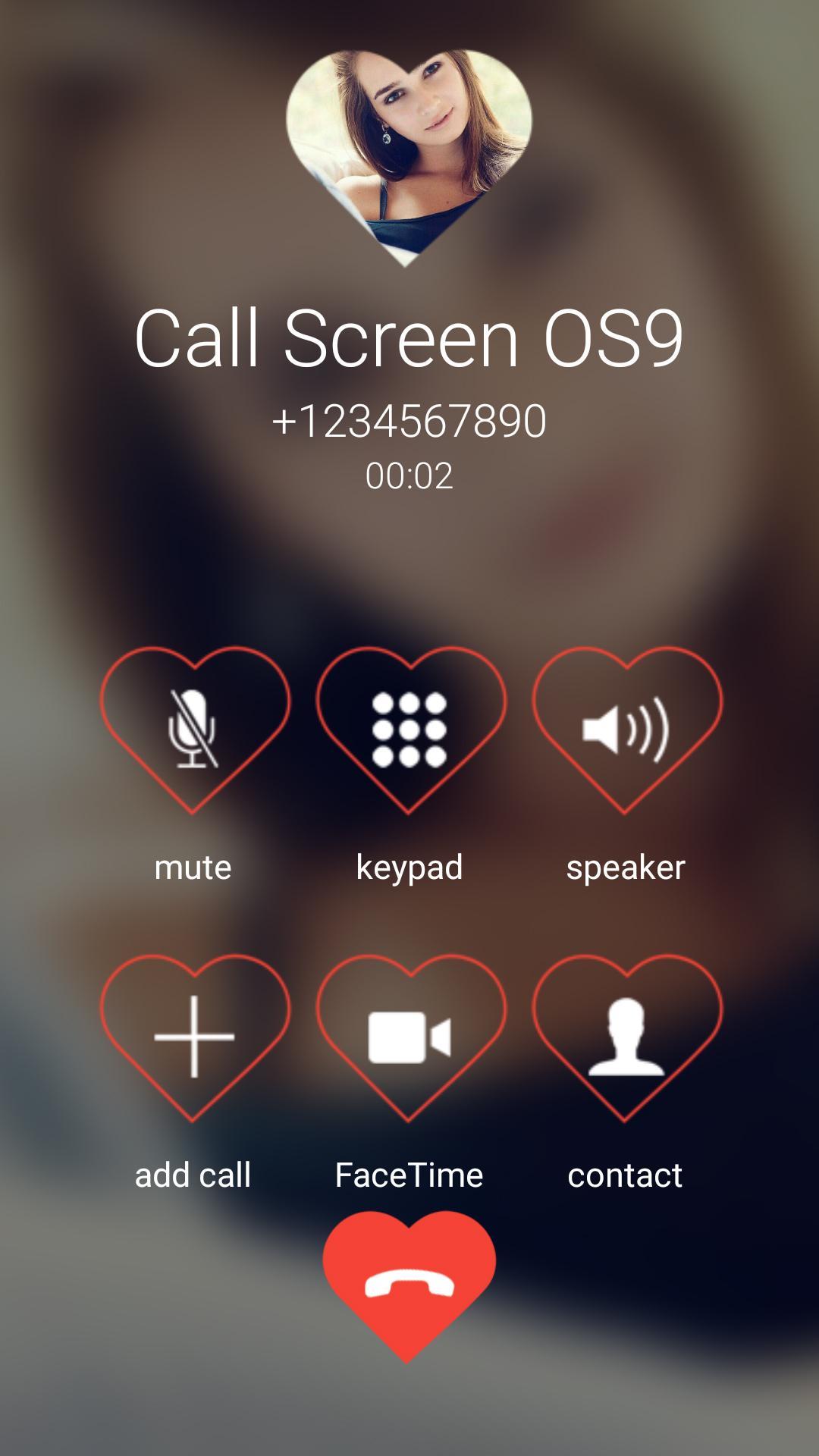Open the contact details
819x1456 pixels.
[x=626, y=1037]
